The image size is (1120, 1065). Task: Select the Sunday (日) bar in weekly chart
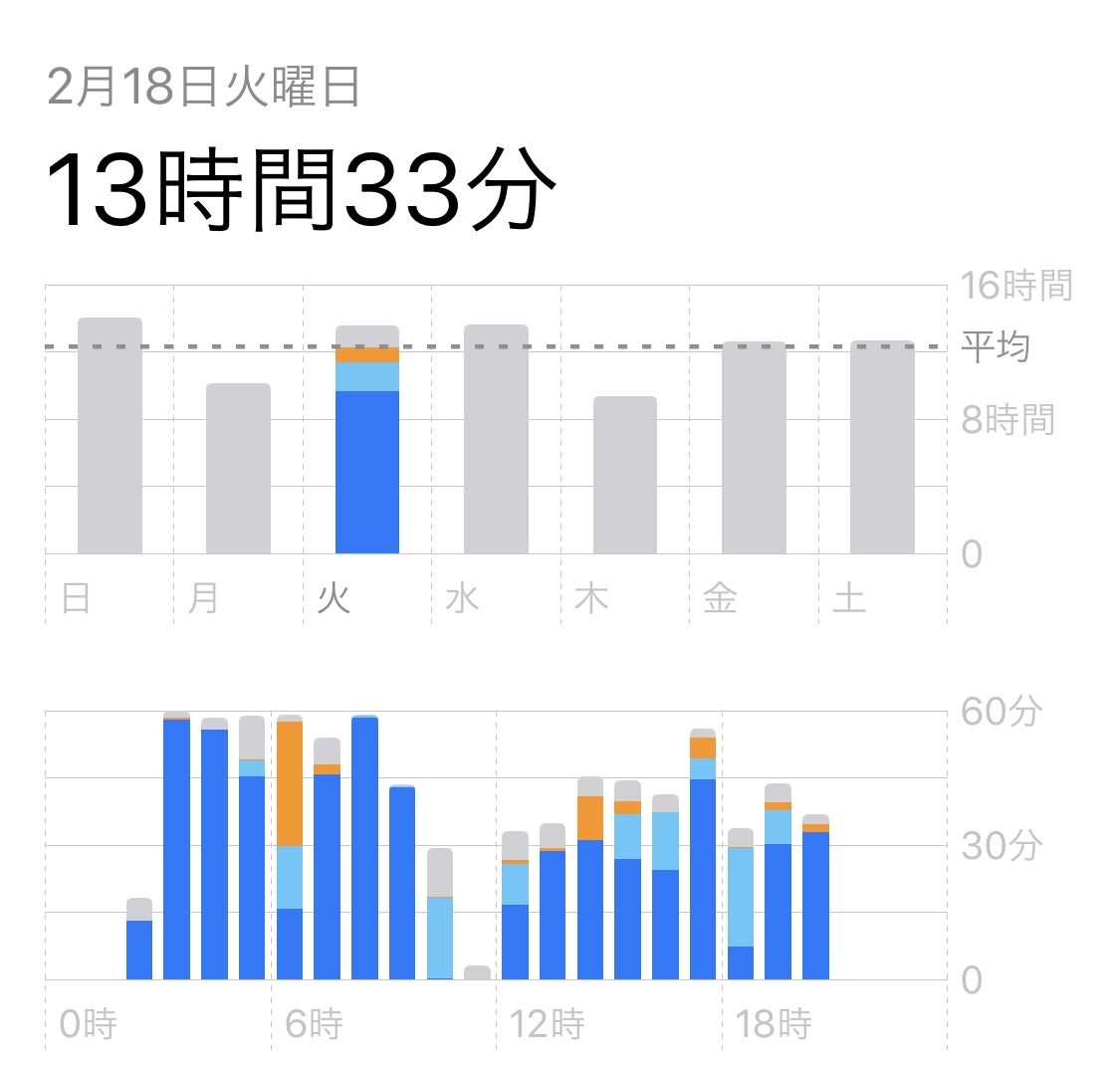point(110,436)
